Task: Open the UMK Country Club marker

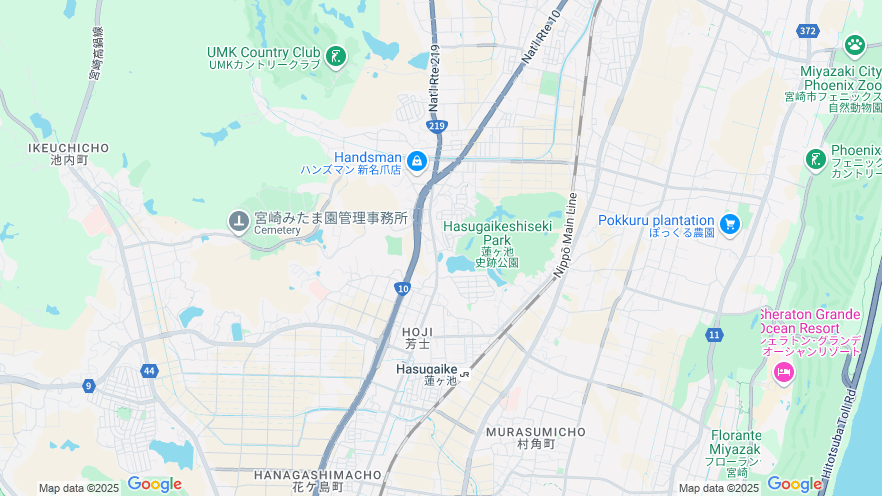Action: pos(337,57)
